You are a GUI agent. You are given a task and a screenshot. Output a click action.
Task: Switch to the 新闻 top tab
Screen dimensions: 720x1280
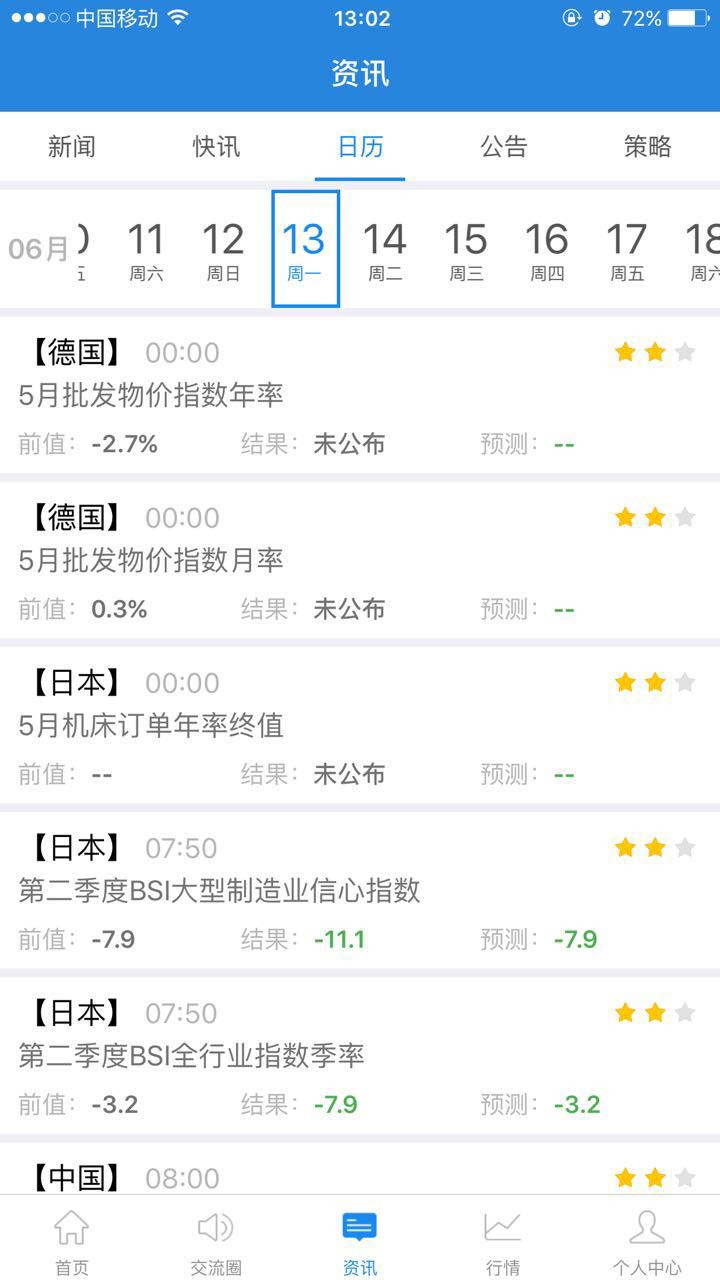pos(72,147)
